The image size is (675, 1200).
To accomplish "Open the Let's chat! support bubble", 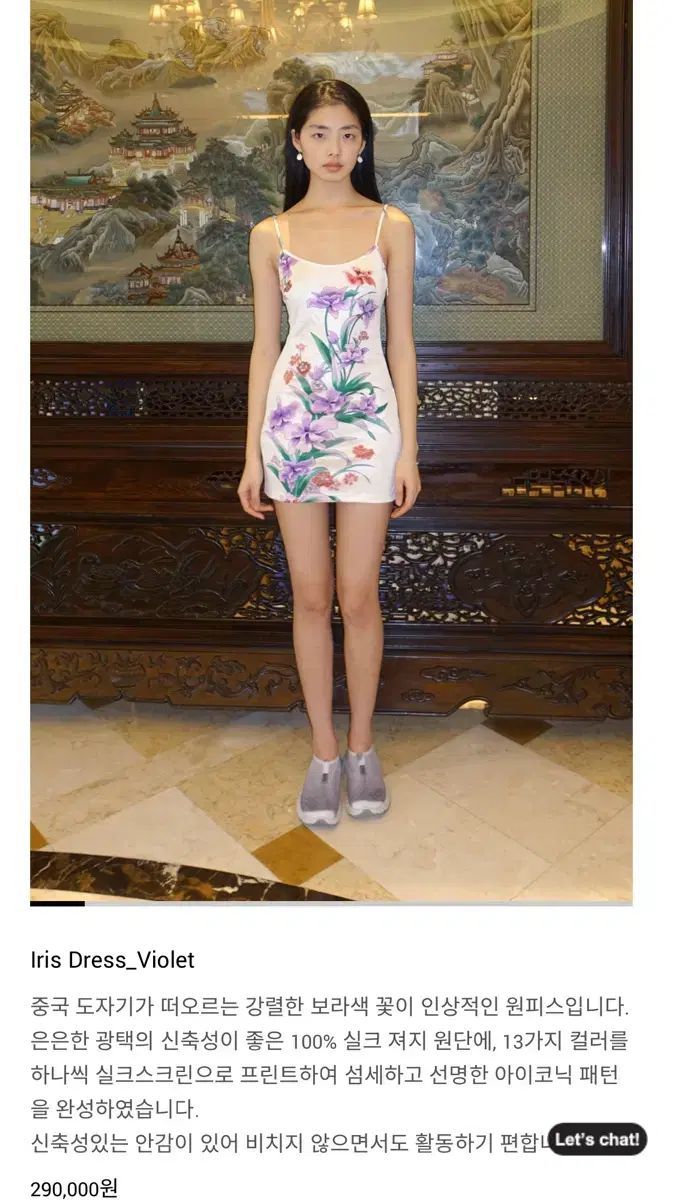I will [597, 1139].
